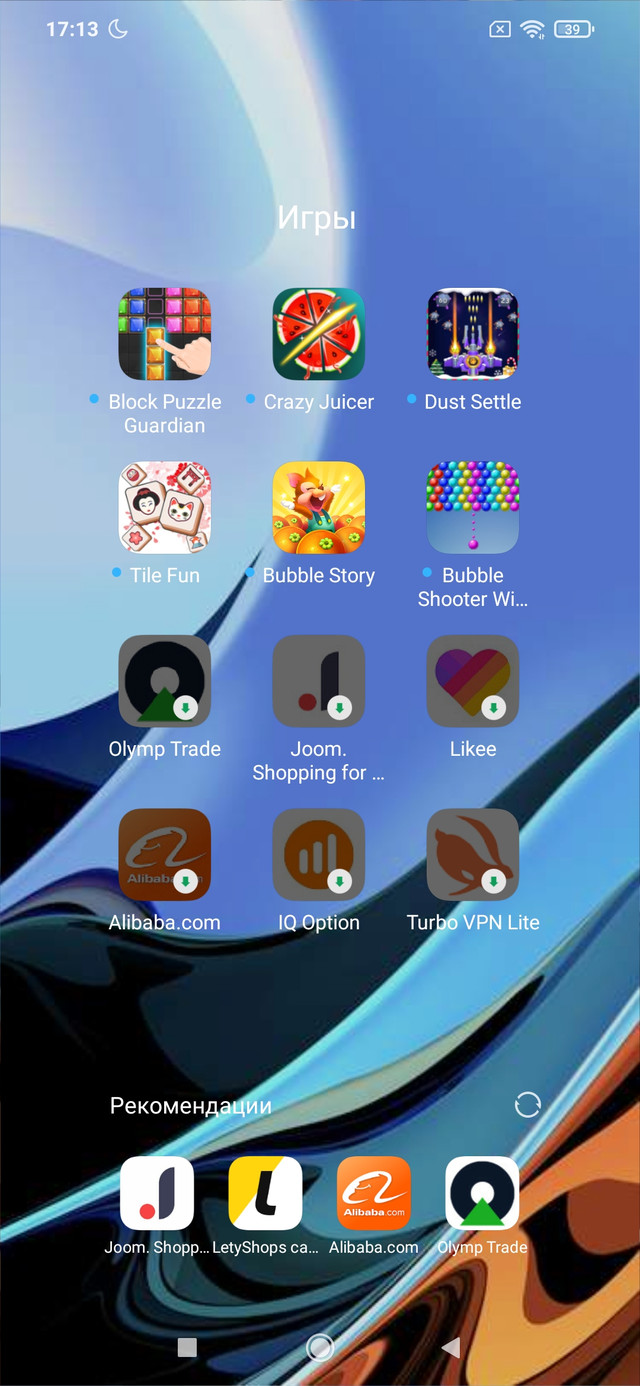Image resolution: width=640 pixels, height=1386 pixels.
Task: Install the Likee app
Action: pos(473,681)
